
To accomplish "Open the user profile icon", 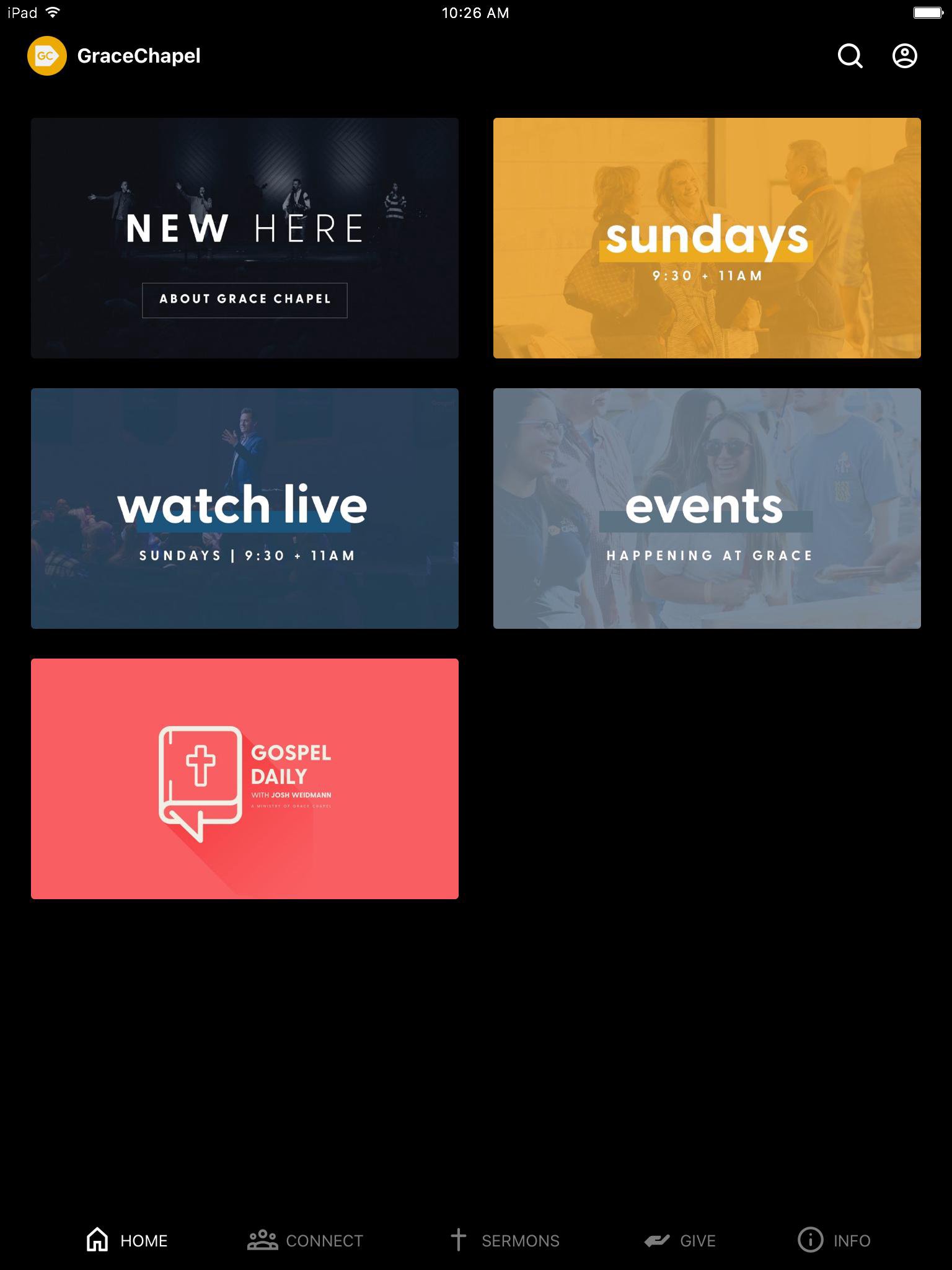I will [x=904, y=56].
